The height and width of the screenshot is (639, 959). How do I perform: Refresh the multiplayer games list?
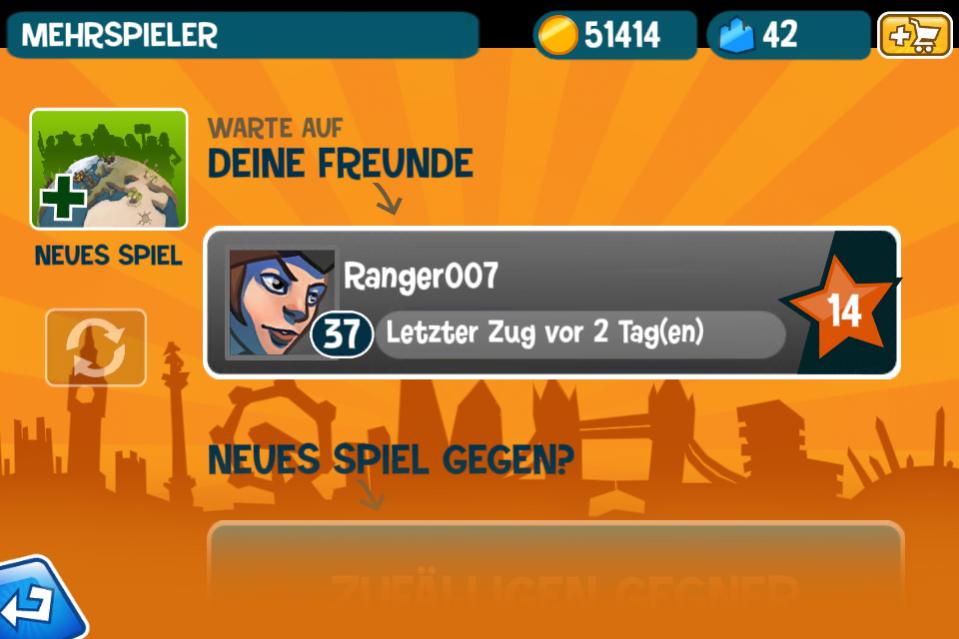click(x=96, y=348)
